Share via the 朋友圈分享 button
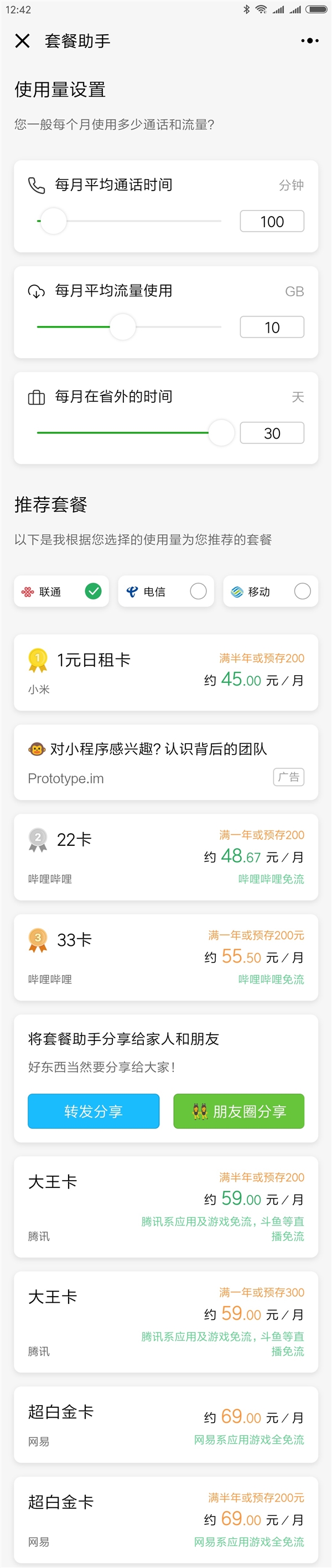The image size is (332, 1568). coord(239,1111)
